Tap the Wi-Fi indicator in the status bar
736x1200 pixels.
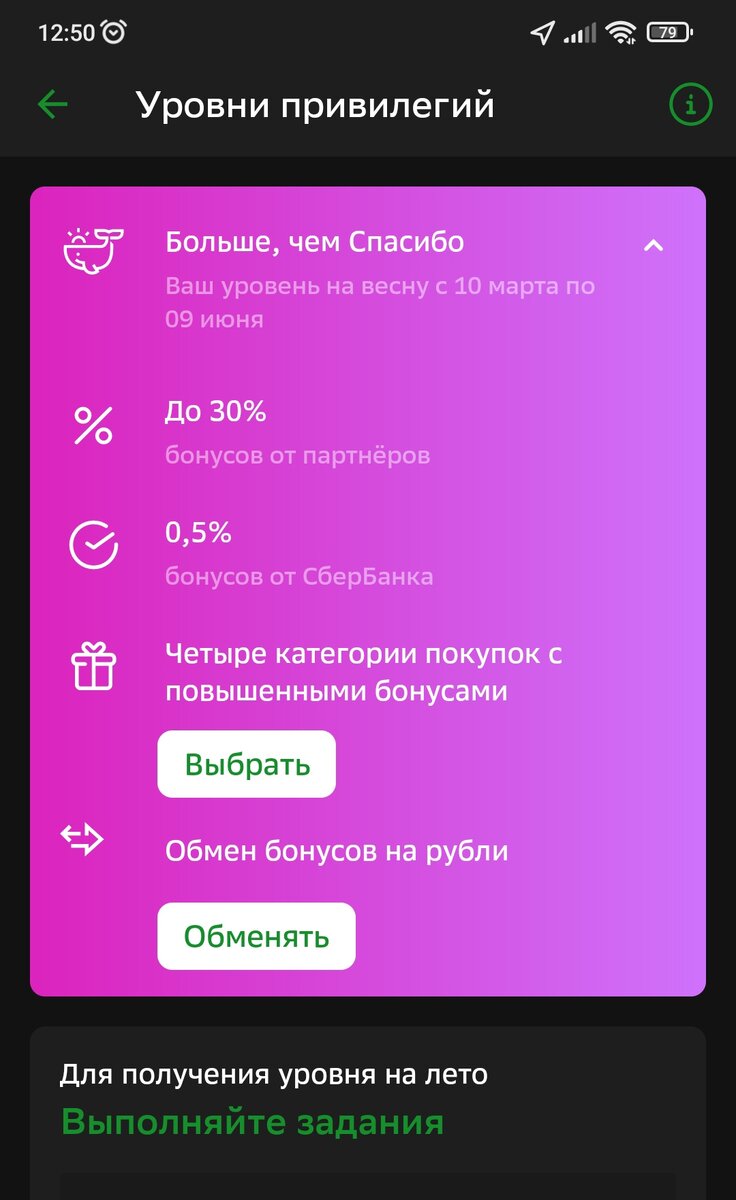622,31
